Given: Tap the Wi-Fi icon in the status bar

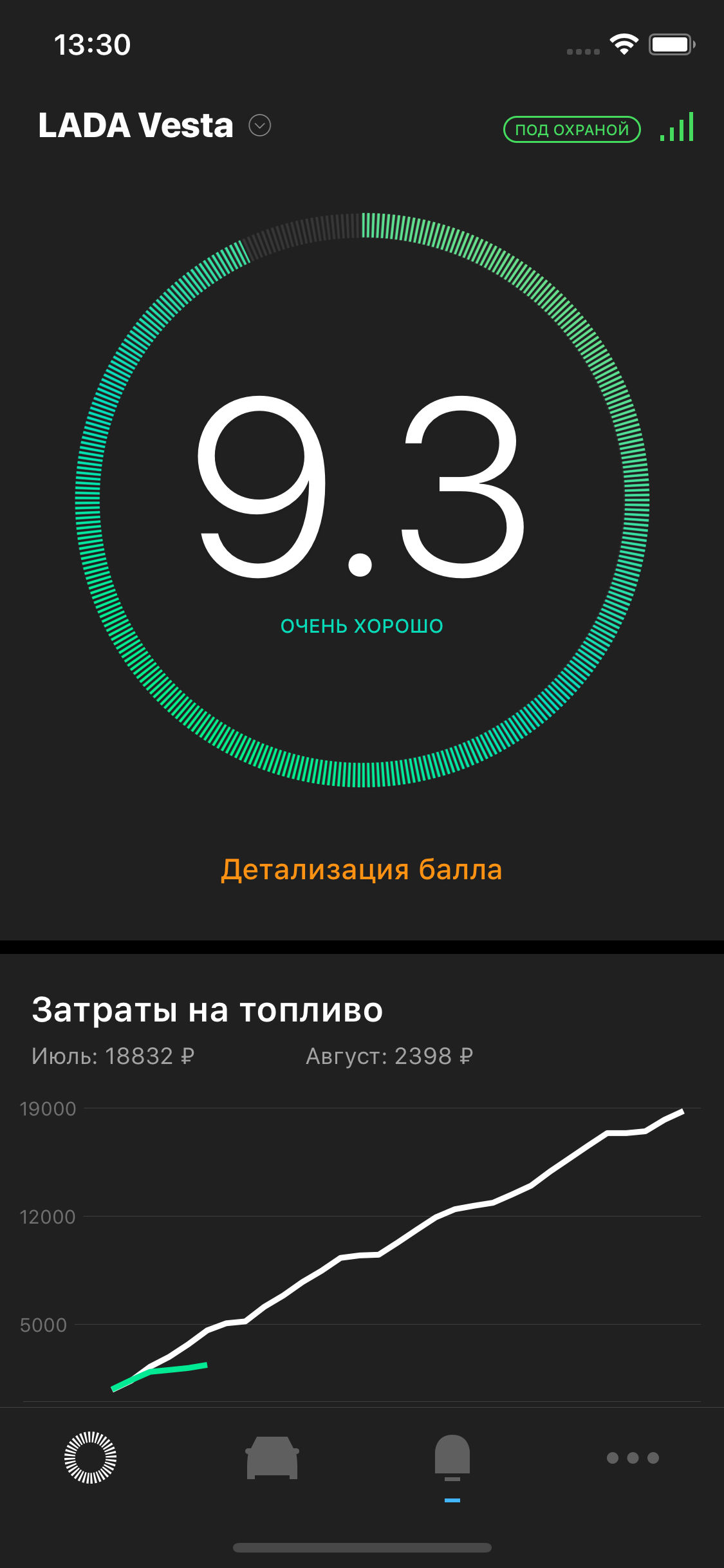Looking at the screenshot, I should (x=622, y=43).
